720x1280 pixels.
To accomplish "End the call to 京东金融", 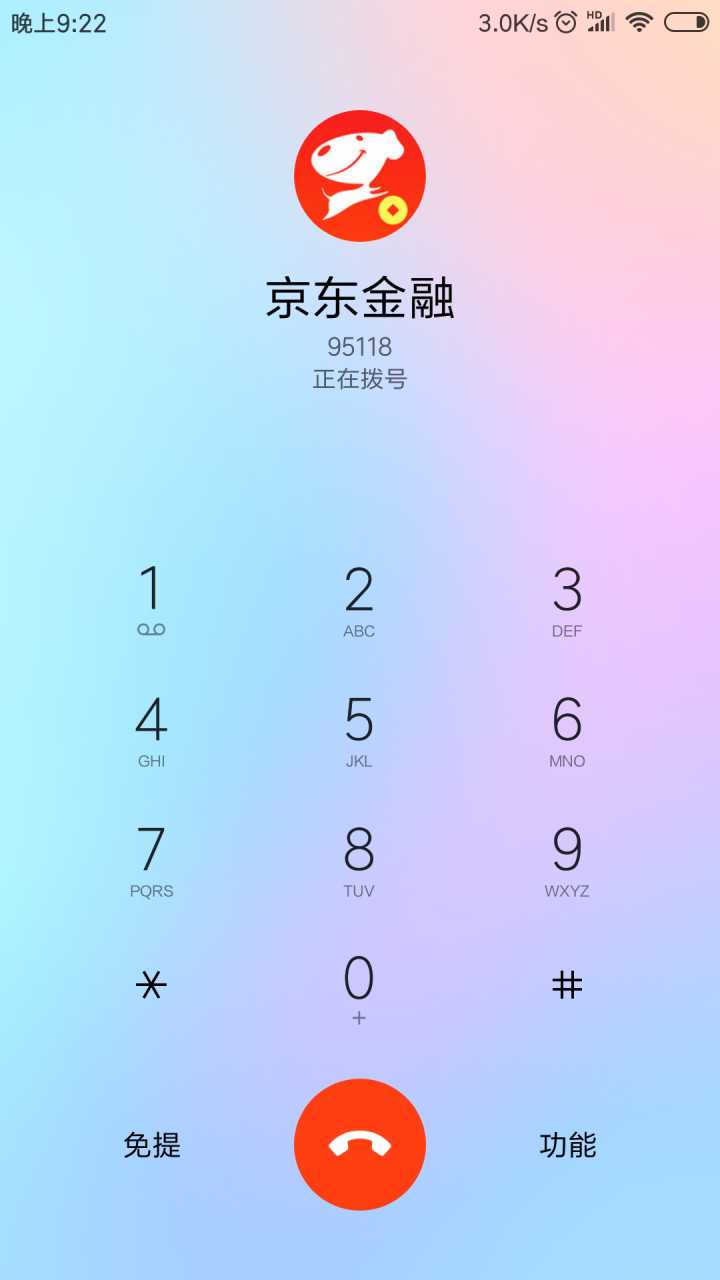I will pos(360,1144).
